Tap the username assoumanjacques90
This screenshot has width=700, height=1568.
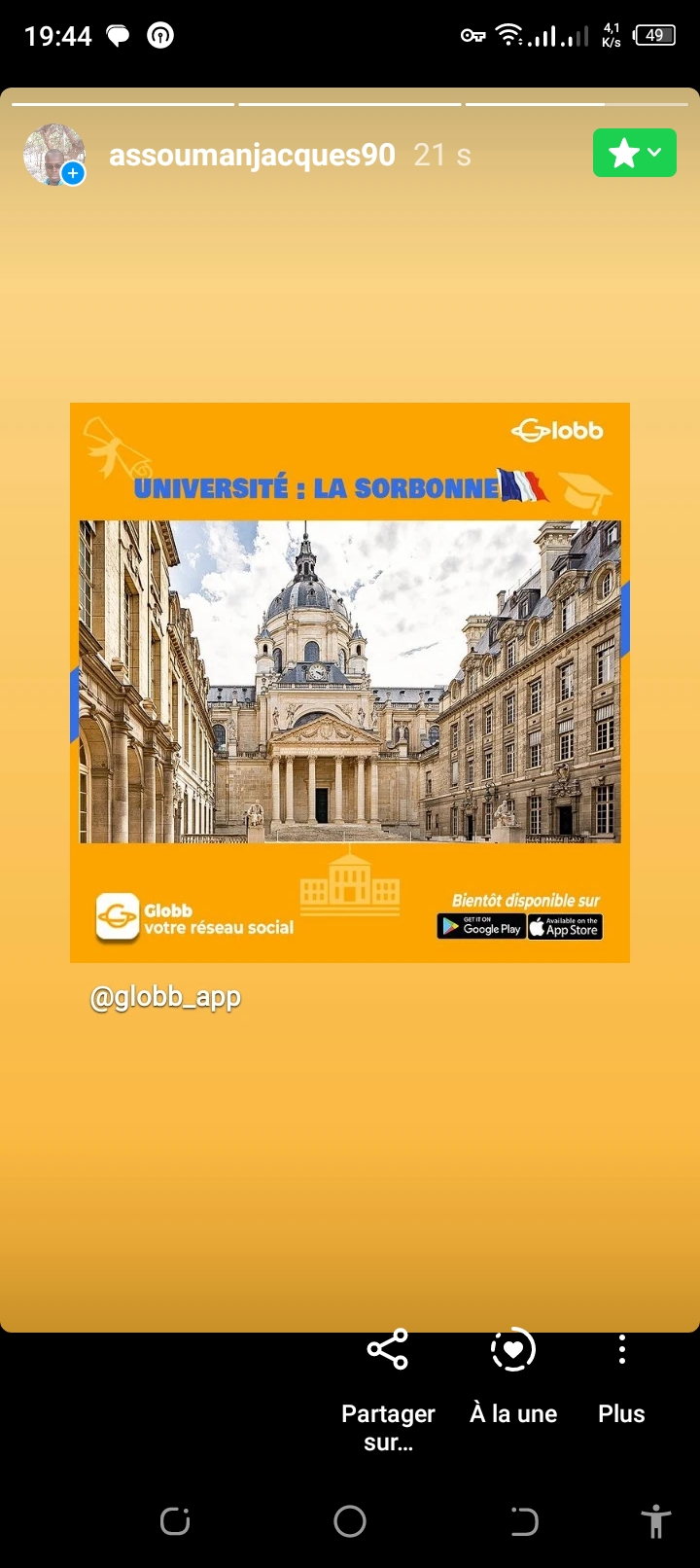[252, 156]
